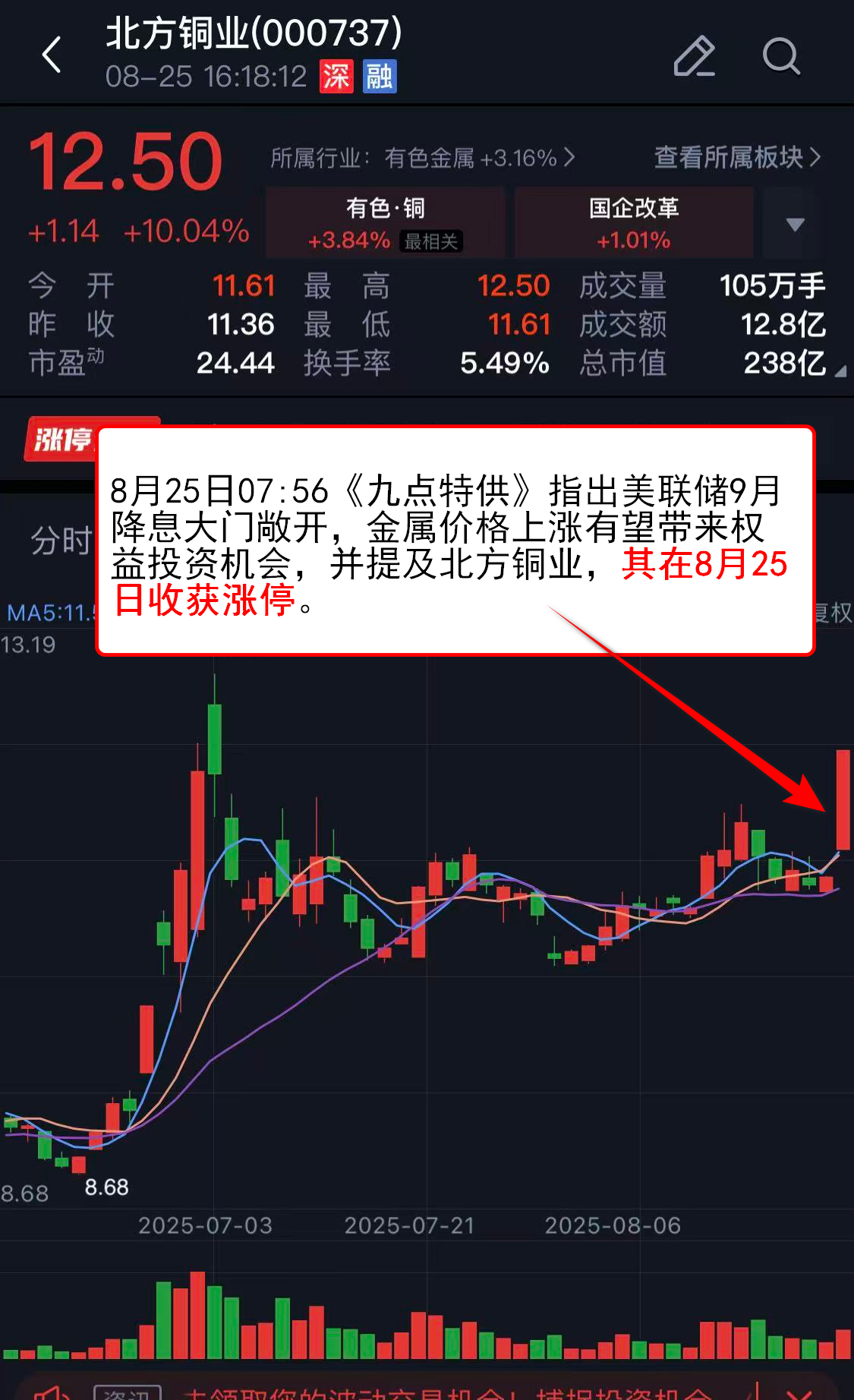The width and height of the screenshot is (854, 1400).
Task: Select the 国企改革 concept chip
Action: 634,223
